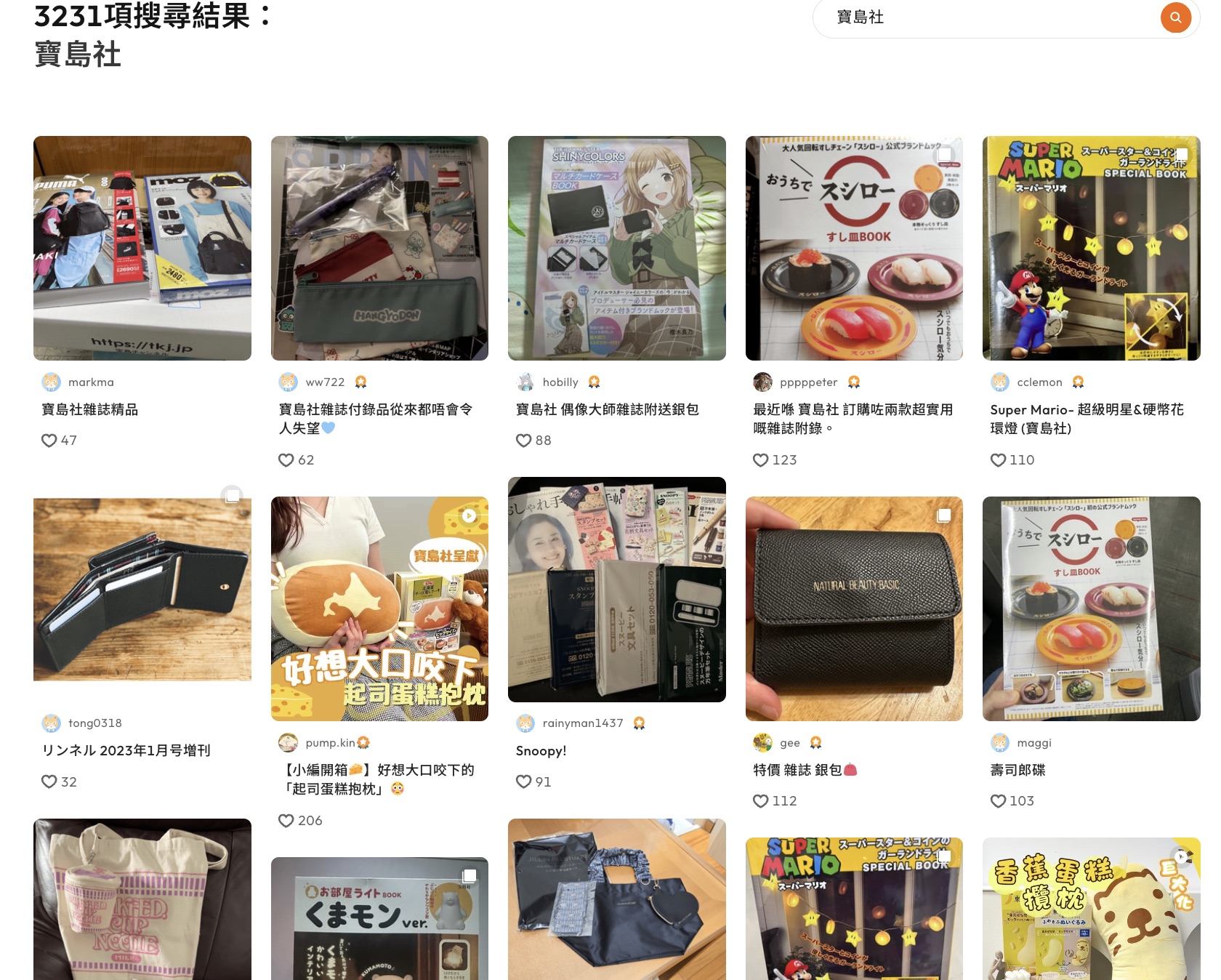Like hobilly's 偶像大師雜誌附送銀包 post

click(x=523, y=441)
